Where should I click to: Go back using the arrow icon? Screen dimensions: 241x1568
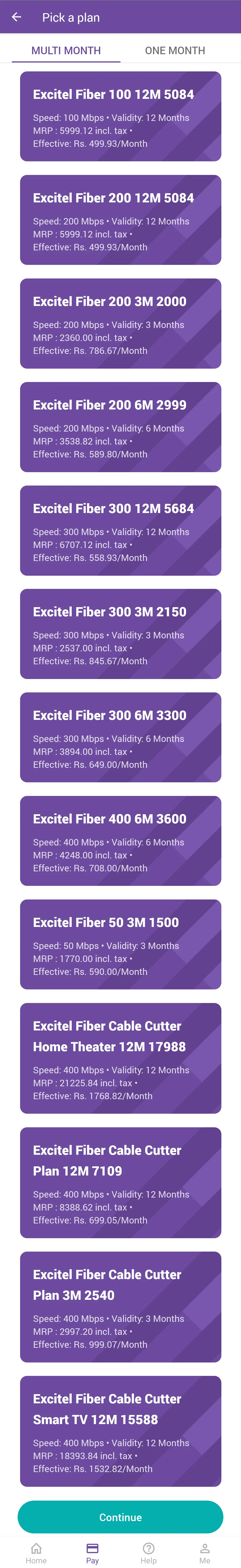[17, 17]
